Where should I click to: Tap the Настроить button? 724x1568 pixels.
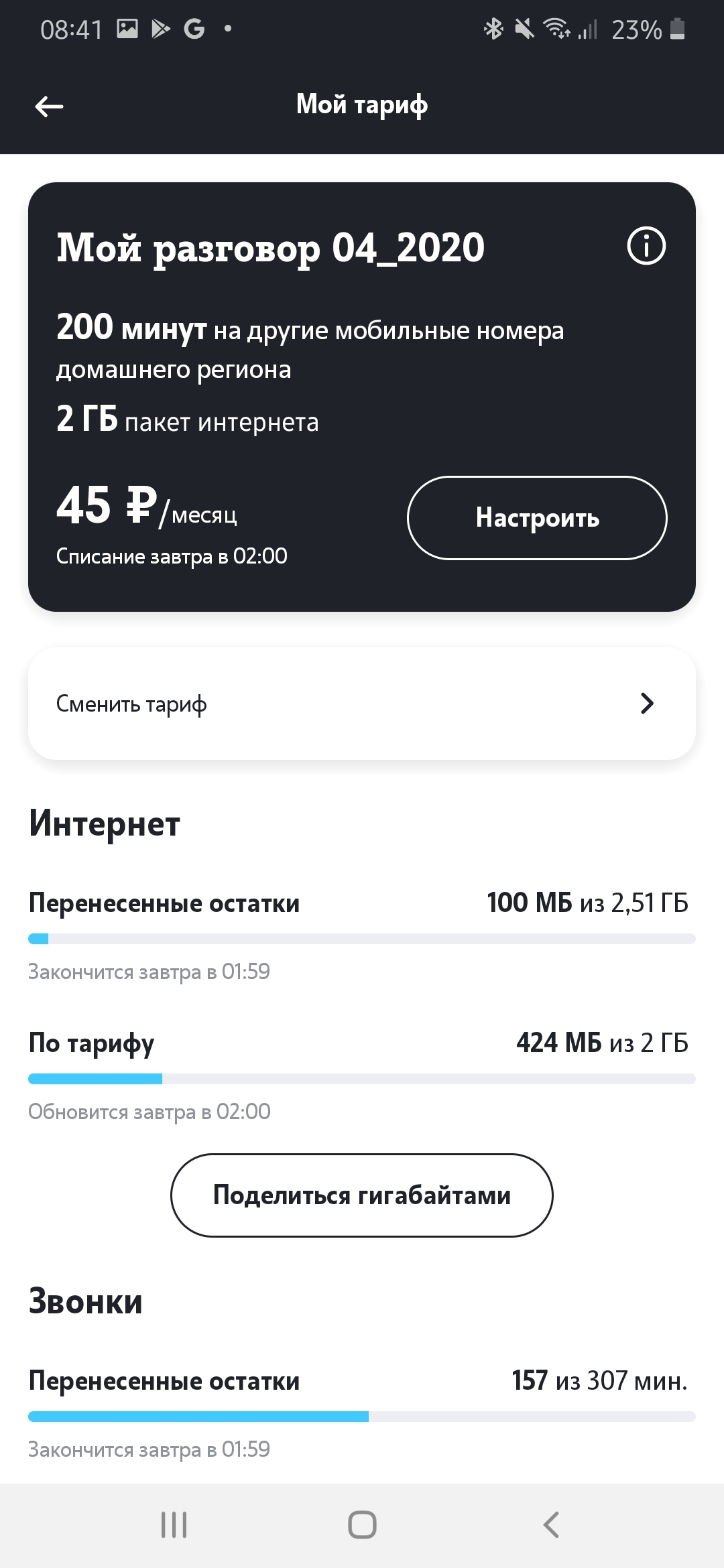[x=537, y=518]
